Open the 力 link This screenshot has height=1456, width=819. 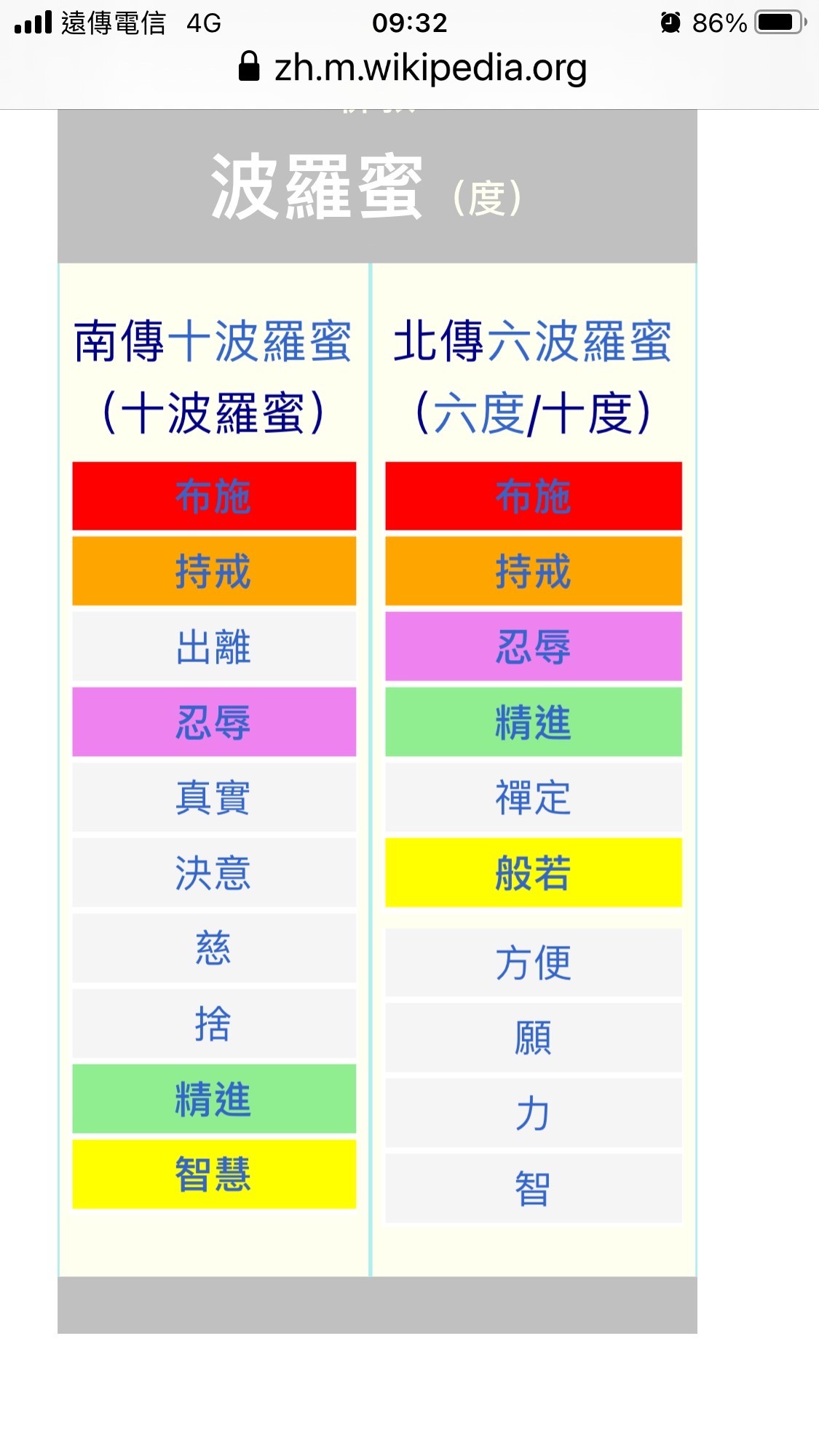pos(533,1113)
